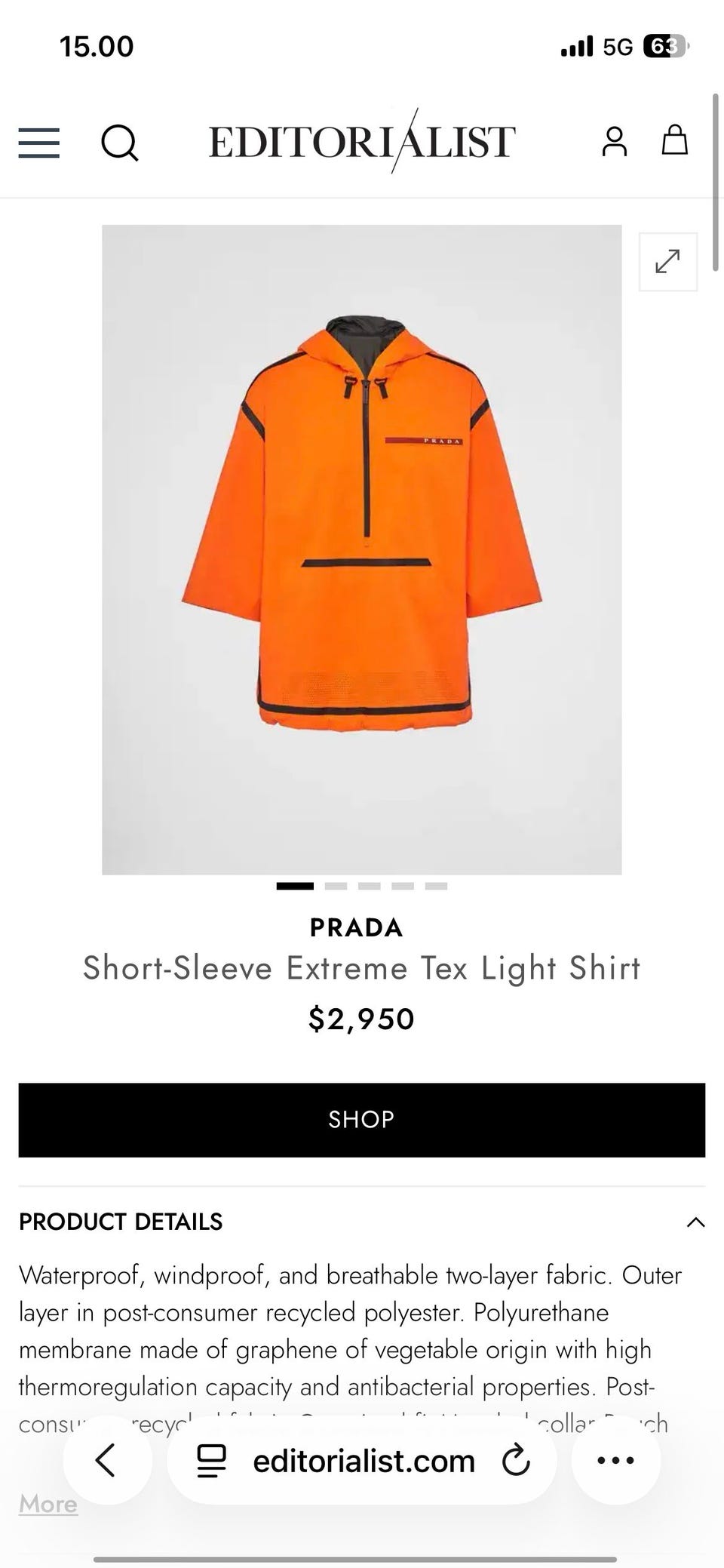The height and width of the screenshot is (1568, 724).
Task: Open the page tools icon beside the URL
Action: point(212,1461)
